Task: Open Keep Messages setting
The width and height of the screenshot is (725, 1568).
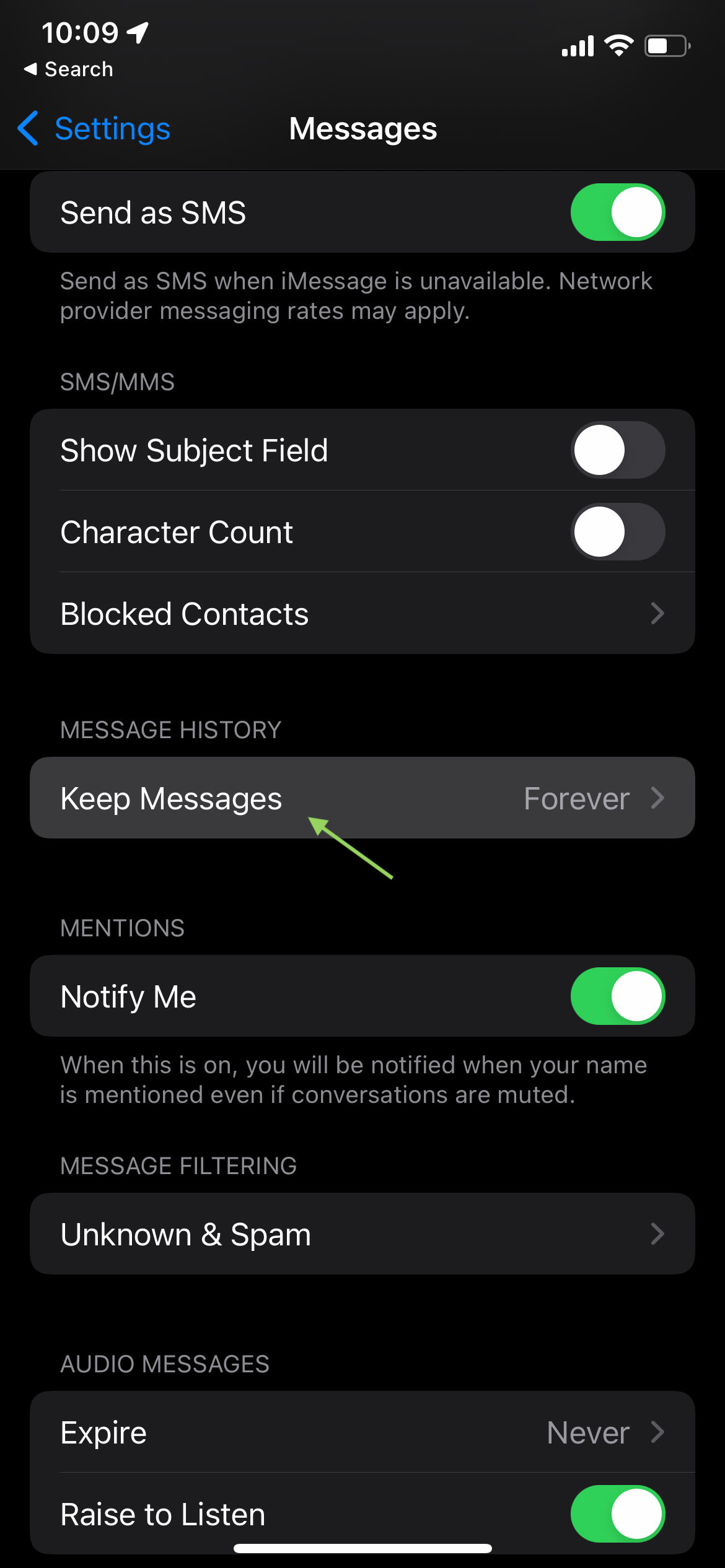Action: [362, 798]
